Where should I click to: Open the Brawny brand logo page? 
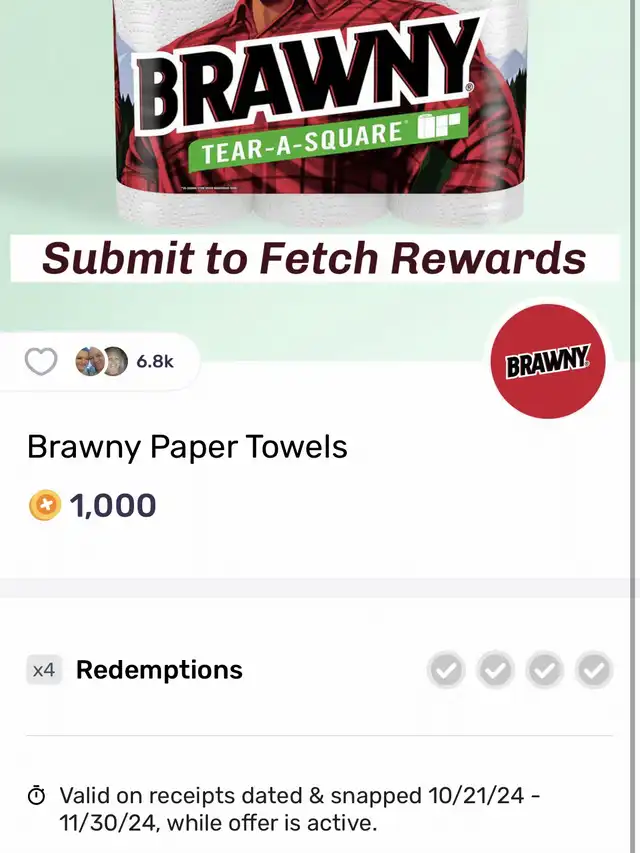[547, 361]
